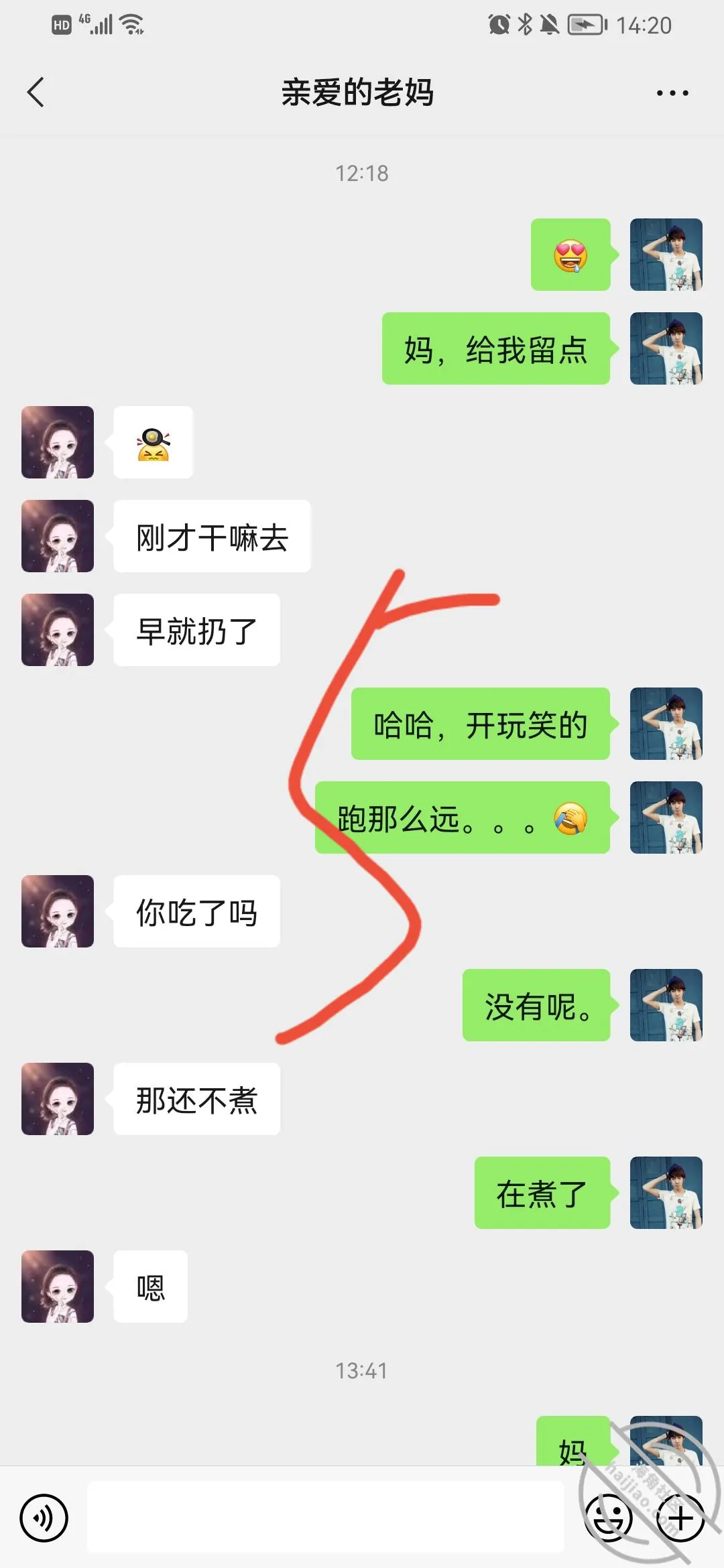Tap mom's avatar beside 刚才干嘛去

[x=58, y=536]
